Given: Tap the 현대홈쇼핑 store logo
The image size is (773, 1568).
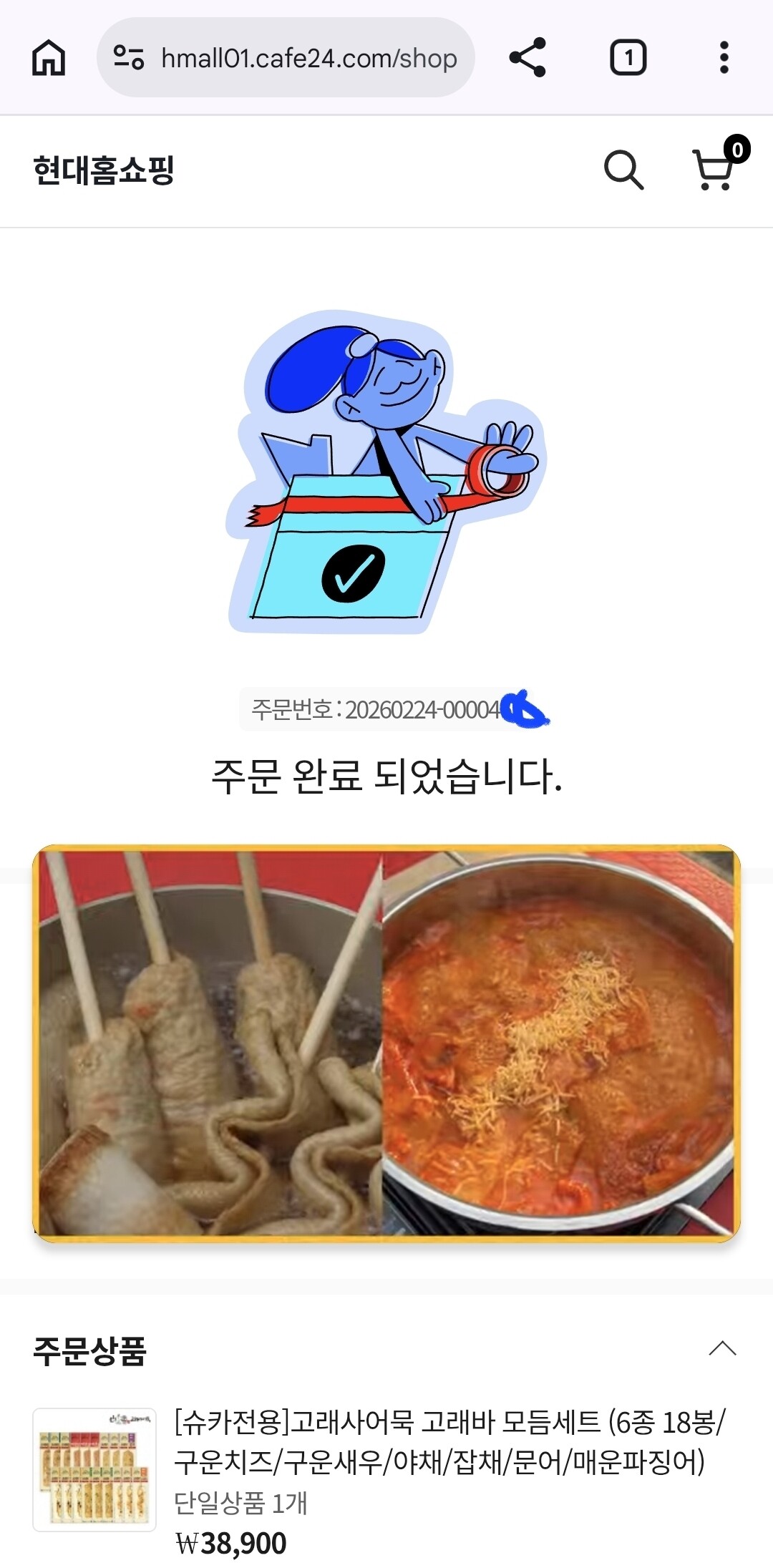Looking at the screenshot, I should [x=104, y=170].
